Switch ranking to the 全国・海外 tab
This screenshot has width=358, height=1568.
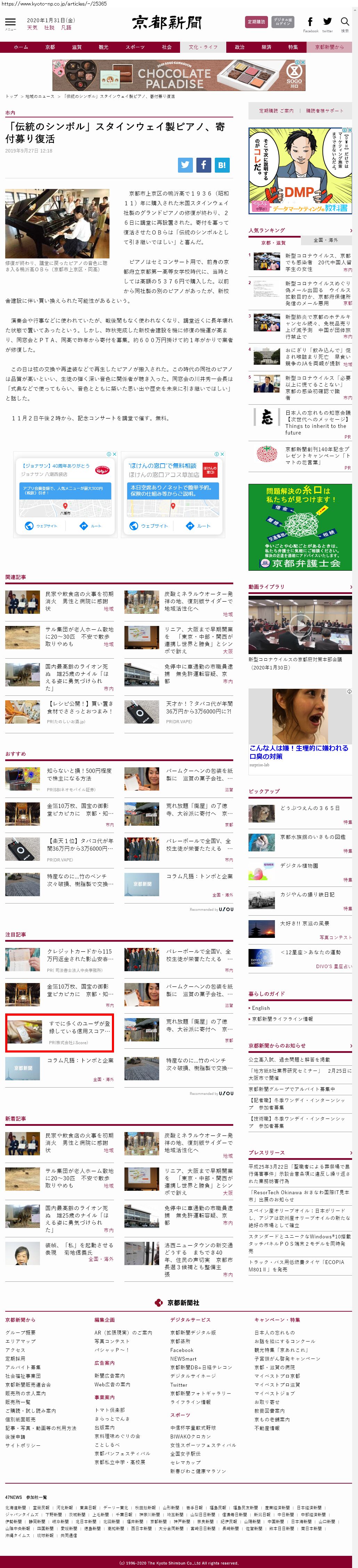(325, 240)
